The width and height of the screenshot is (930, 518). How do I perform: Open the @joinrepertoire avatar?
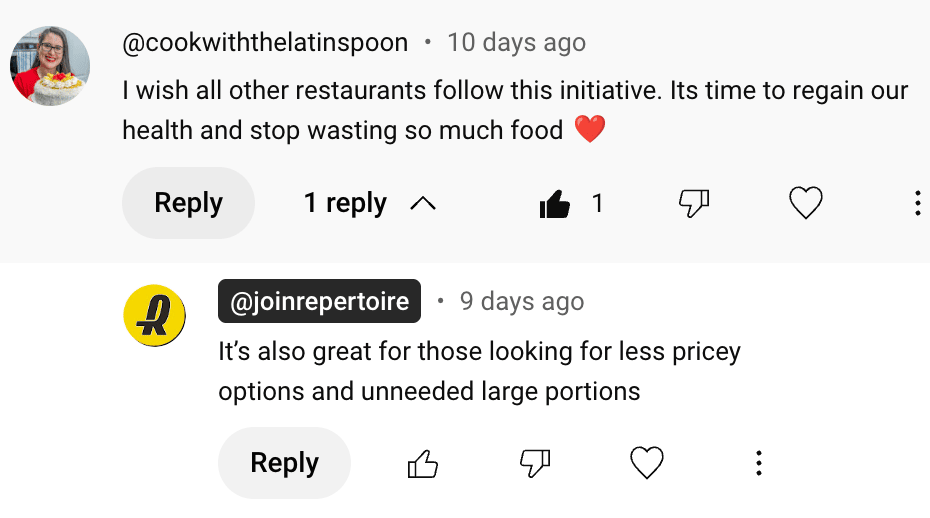click(x=154, y=315)
